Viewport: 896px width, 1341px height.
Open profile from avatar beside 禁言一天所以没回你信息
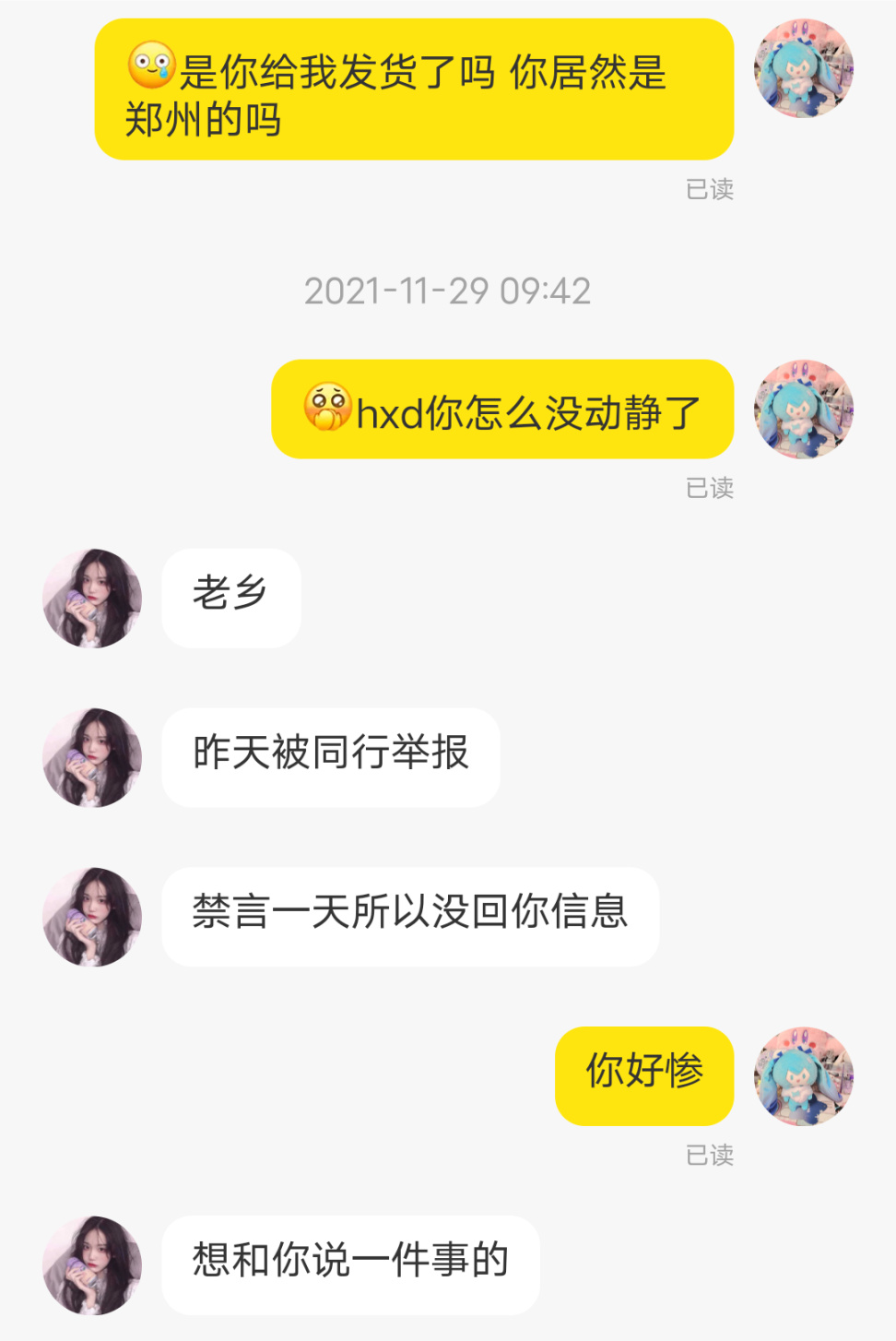point(92,917)
